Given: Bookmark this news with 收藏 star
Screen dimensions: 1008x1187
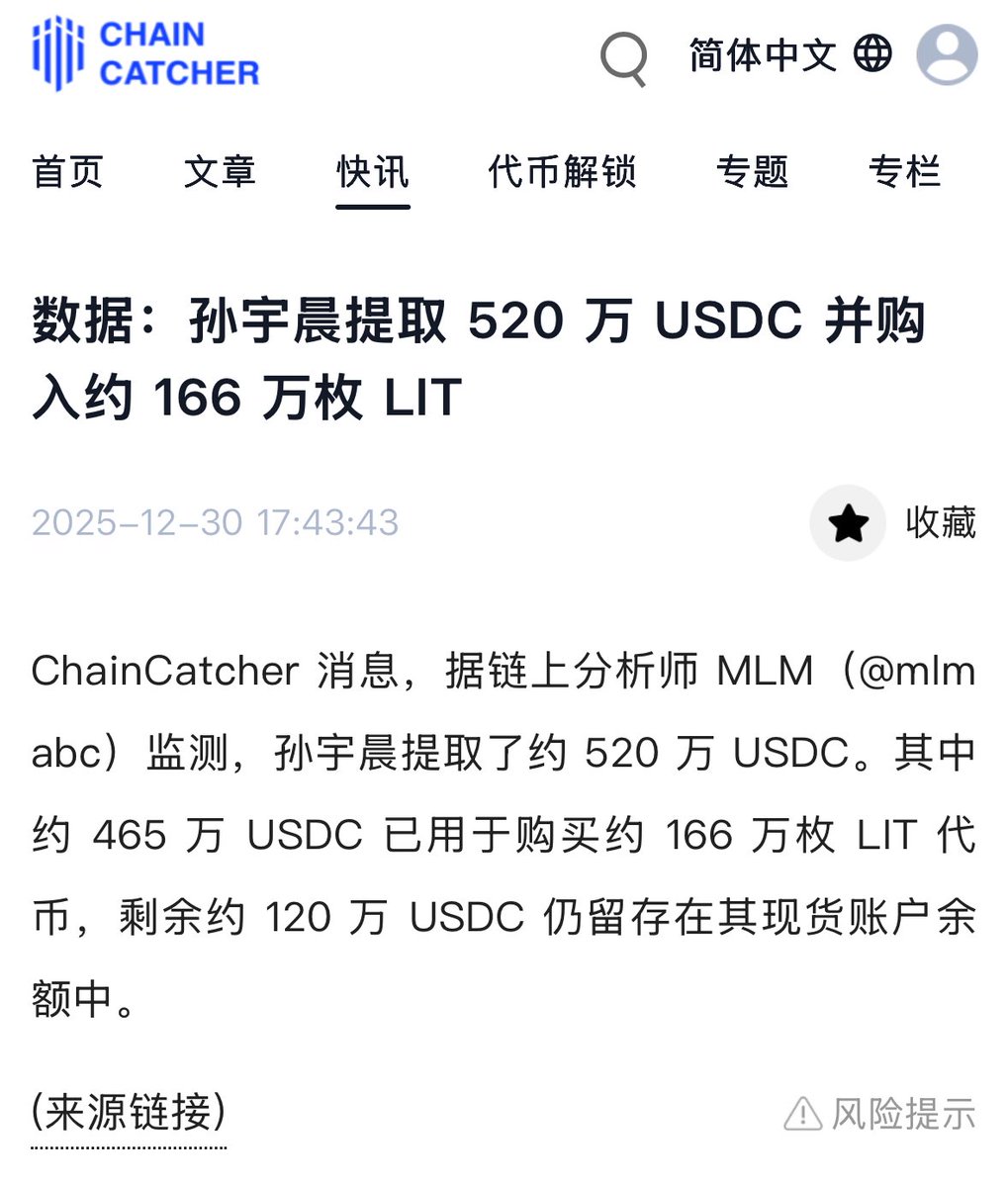Looking at the screenshot, I should pyautogui.click(x=848, y=523).
